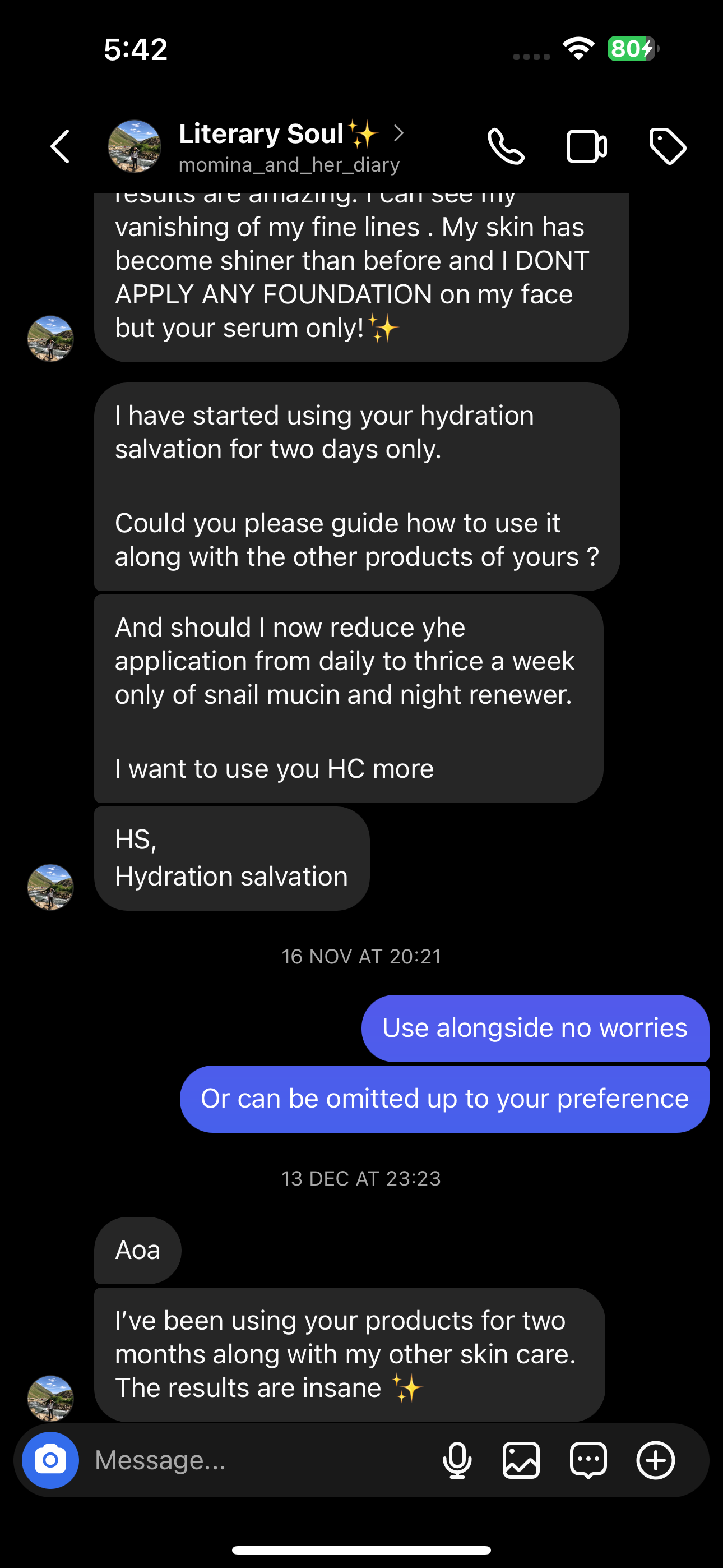Attach a photo from the gallery

(x=521, y=1460)
